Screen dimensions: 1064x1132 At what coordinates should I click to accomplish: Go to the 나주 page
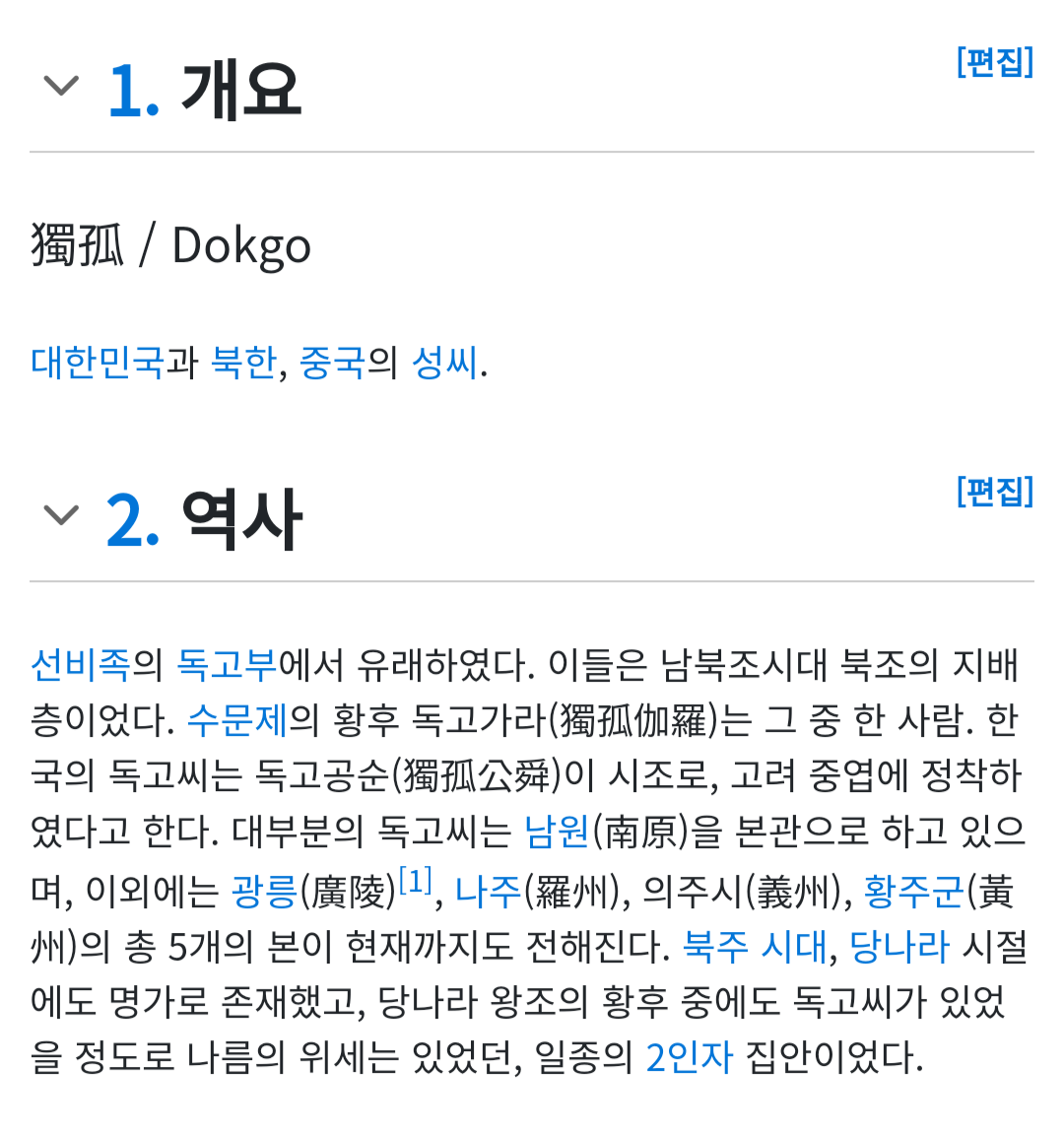(x=488, y=892)
